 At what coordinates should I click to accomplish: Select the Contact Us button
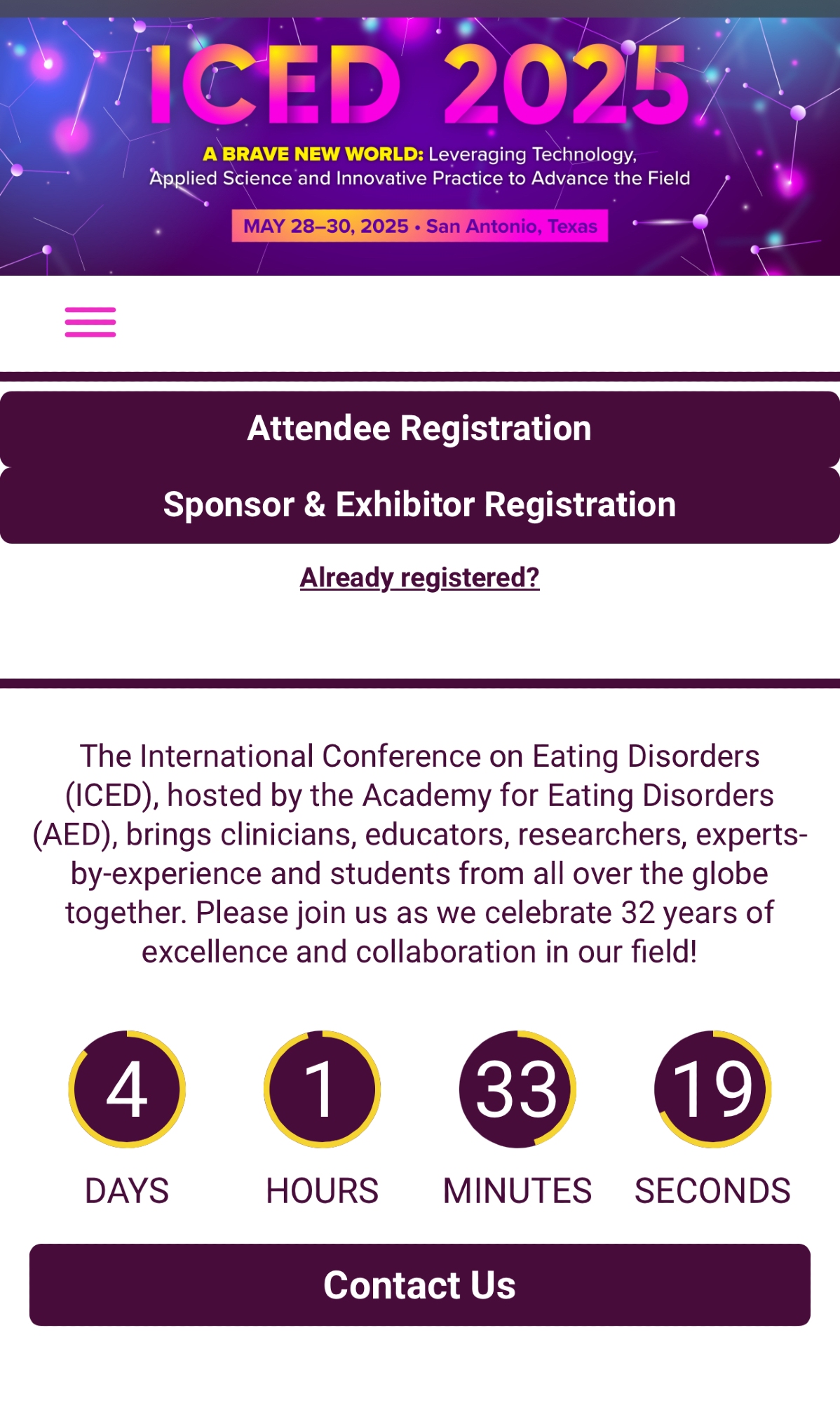pos(419,1284)
